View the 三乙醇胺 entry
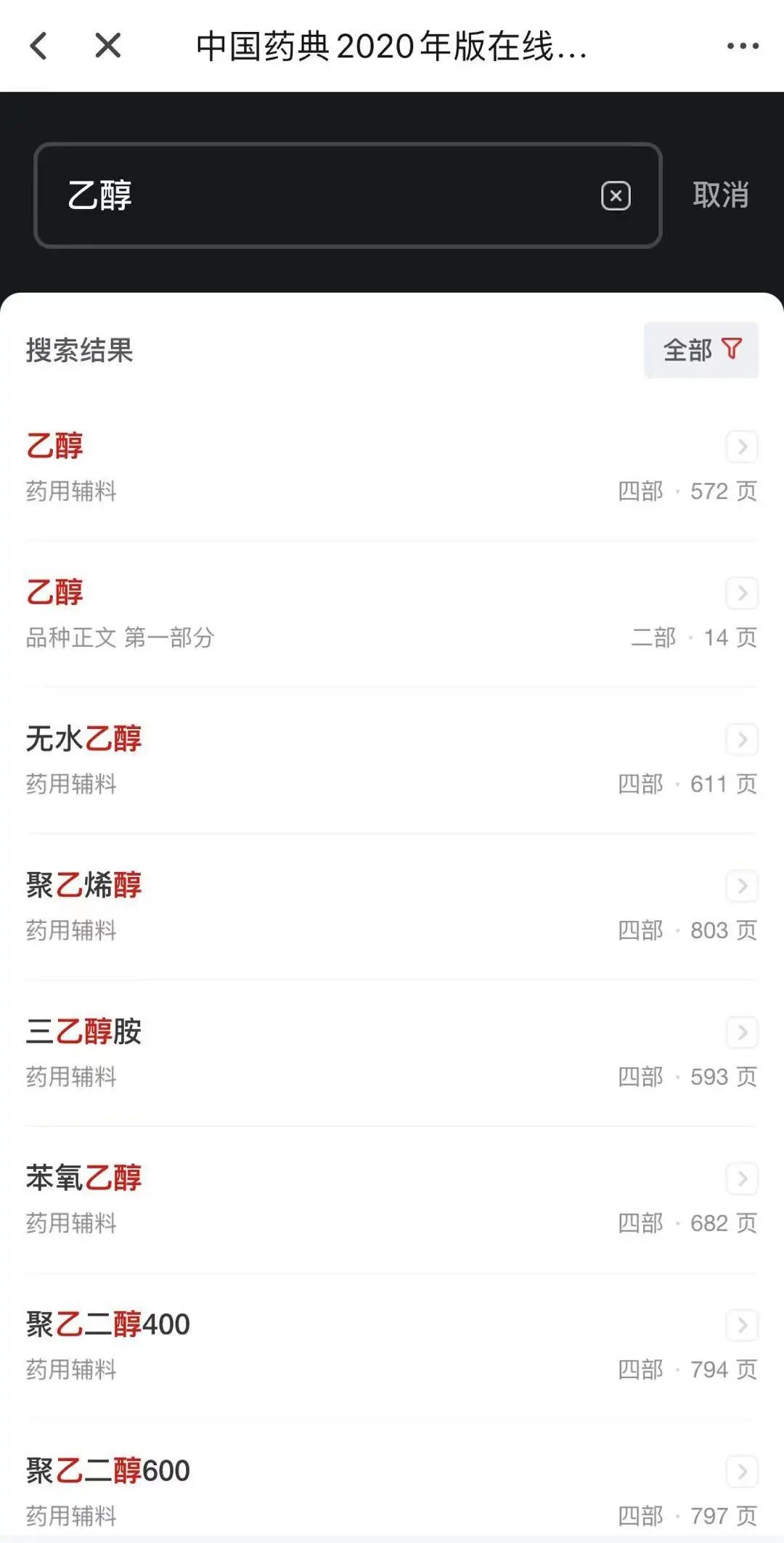Viewport: 784px width, 1543px height. (392, 1053)
